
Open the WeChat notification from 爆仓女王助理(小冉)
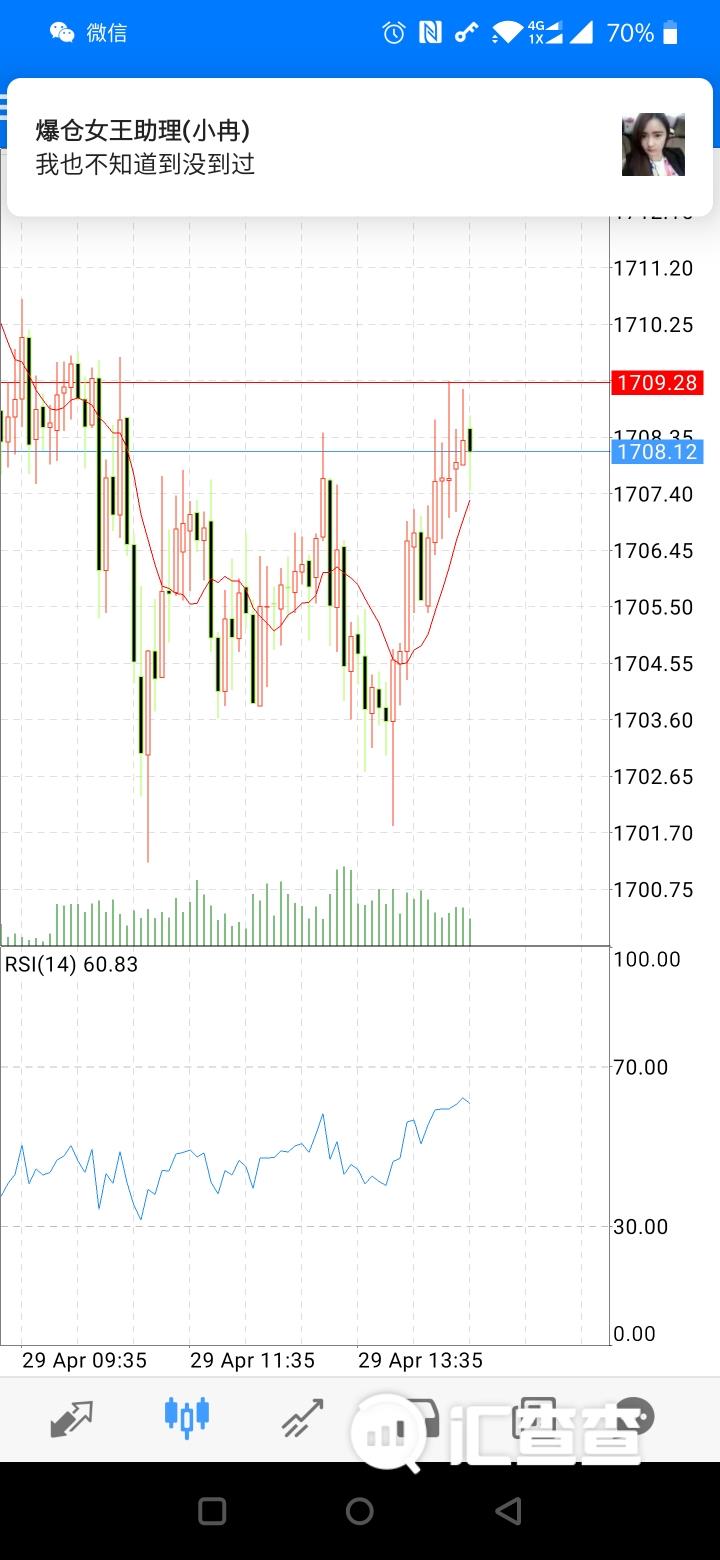pyautogui.click(x=360, y=146)
